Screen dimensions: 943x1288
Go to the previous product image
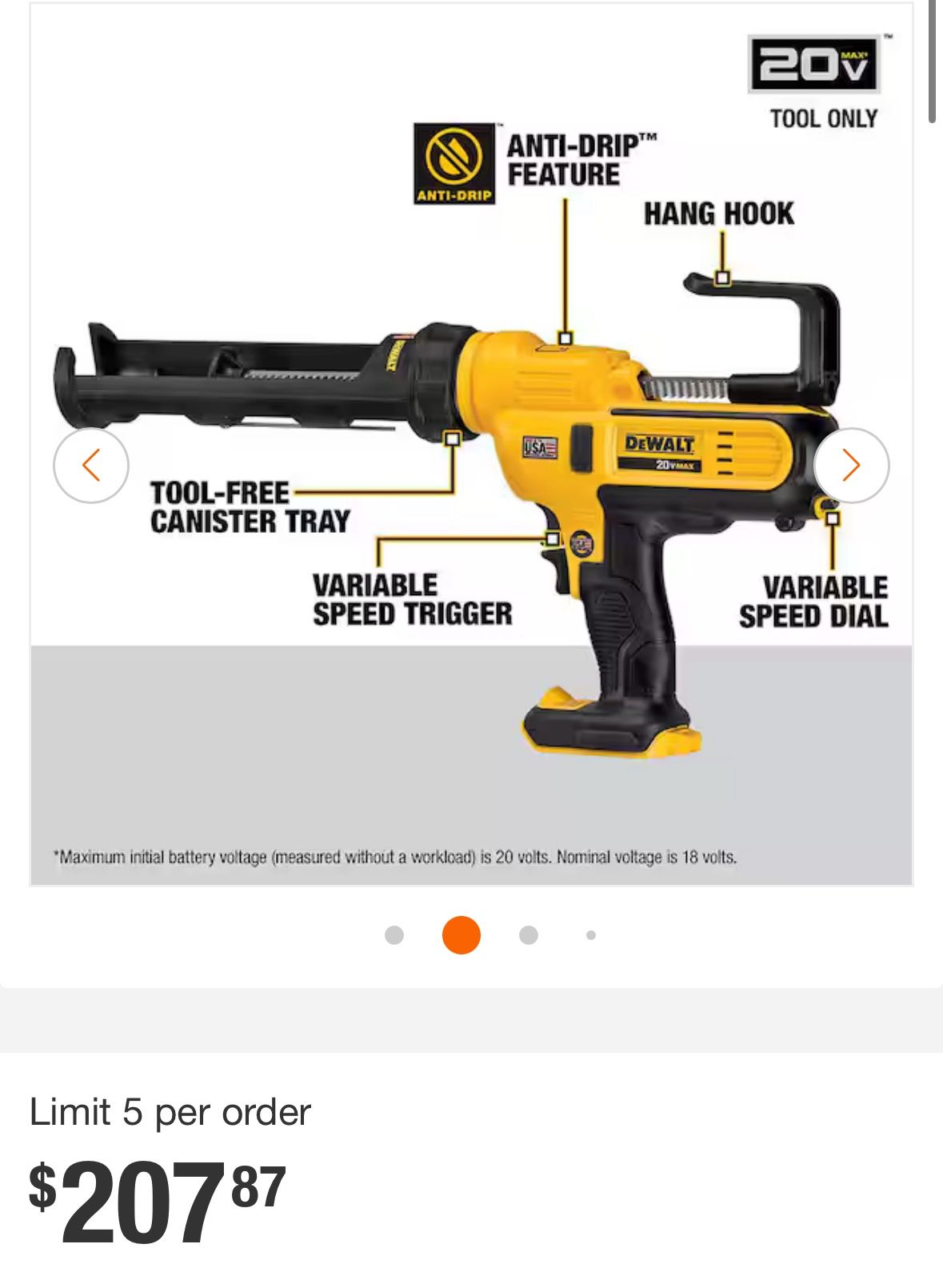click(91, 465)
